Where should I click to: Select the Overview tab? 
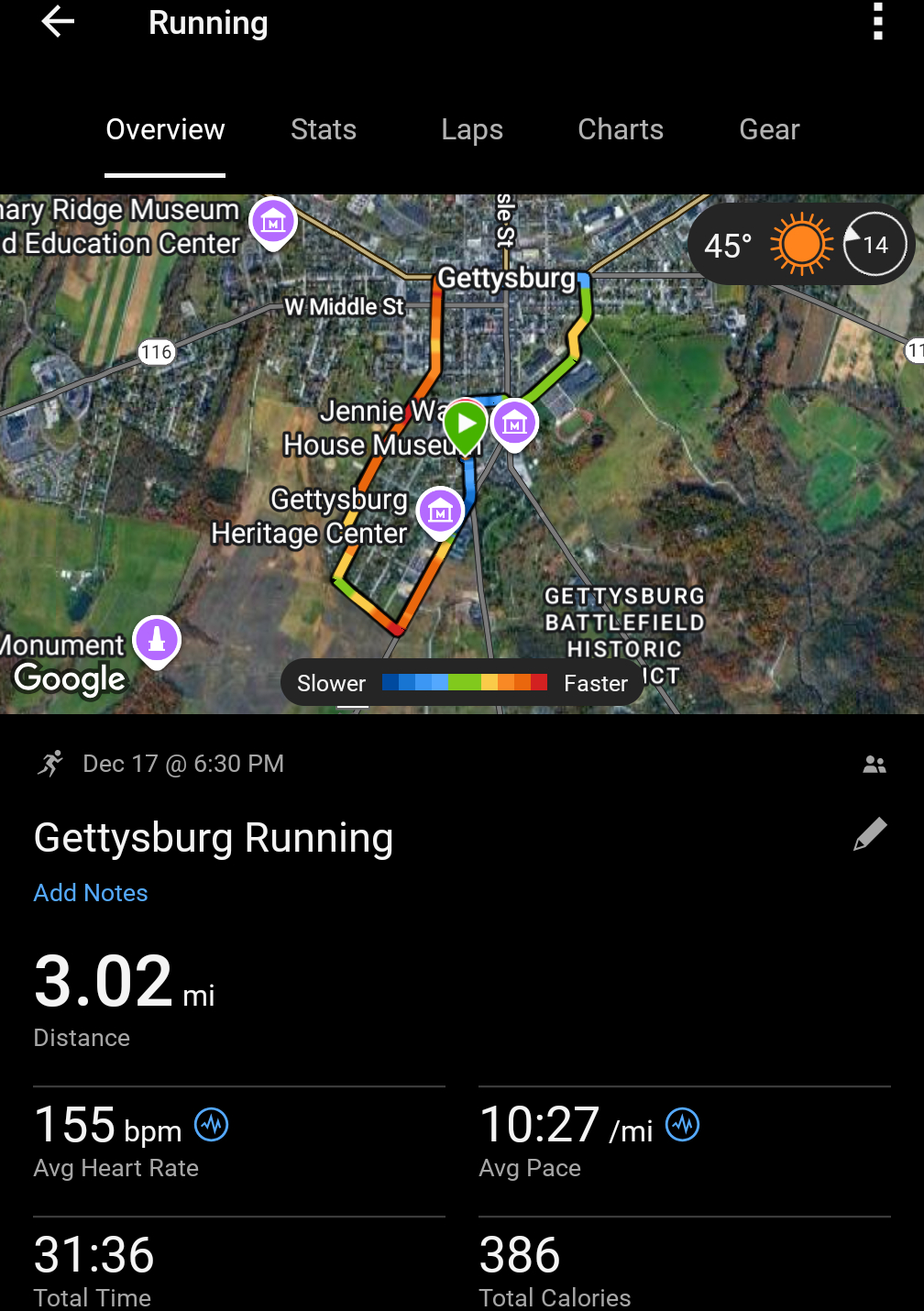tap(165, 130)
